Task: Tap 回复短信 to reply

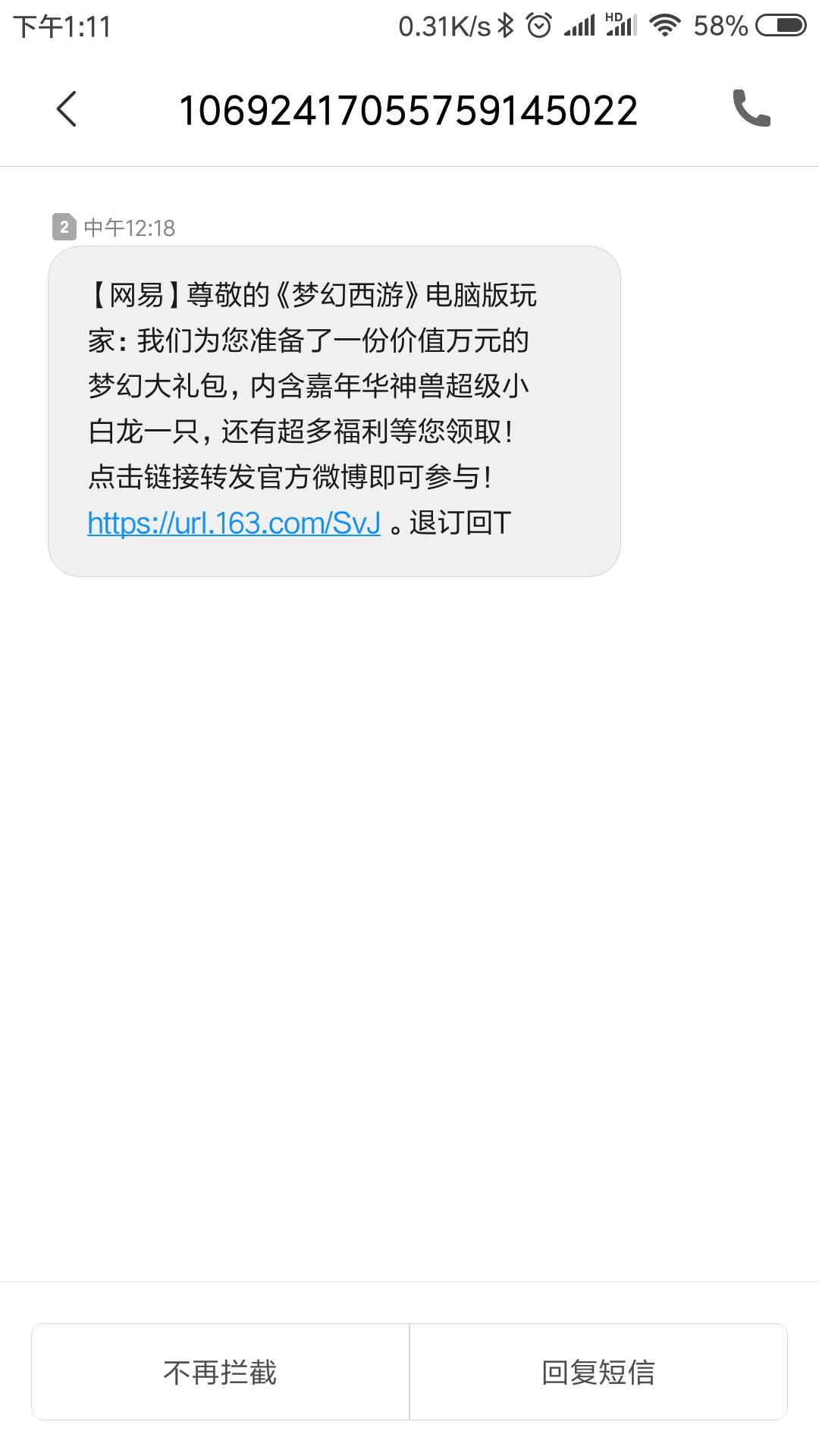Action: click(598, 1372)
